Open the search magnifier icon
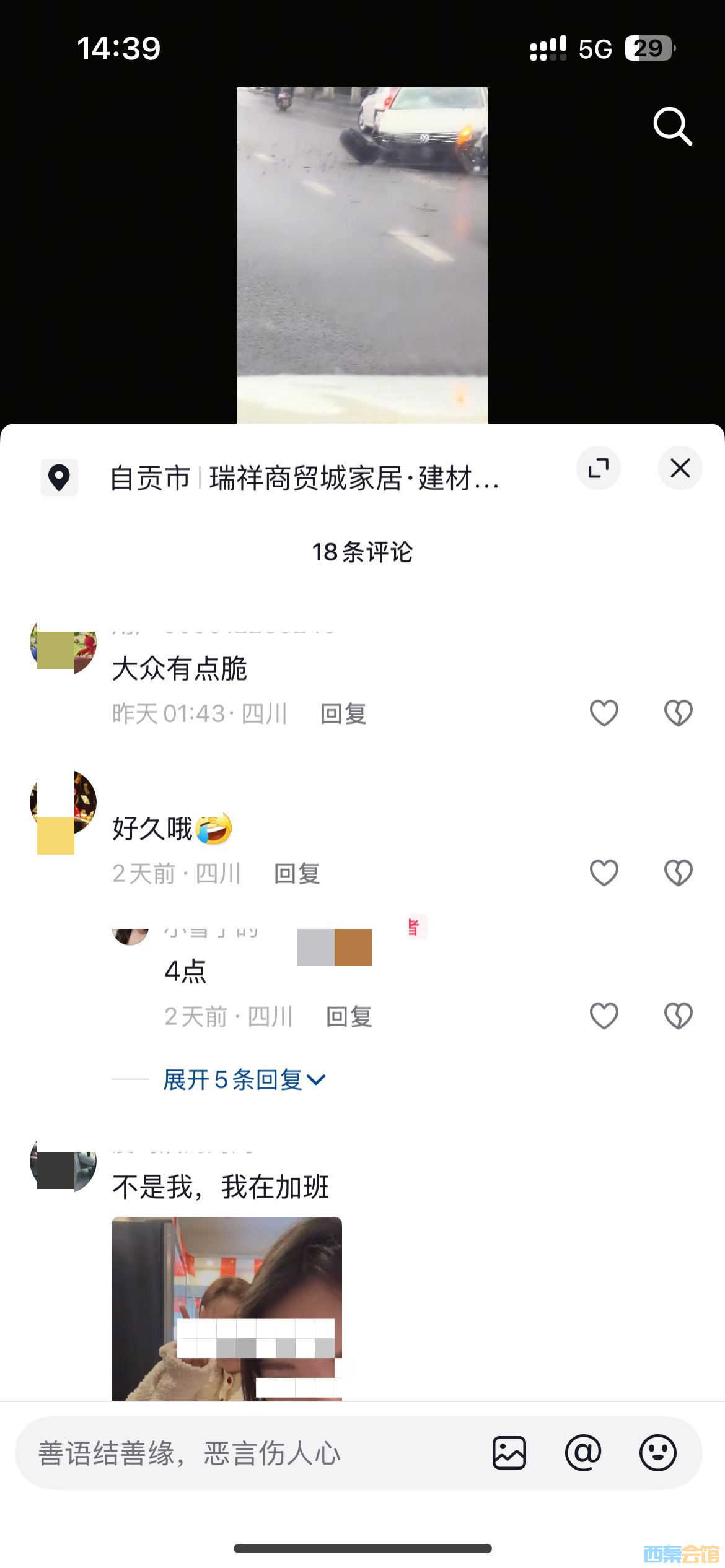 tap(672, 126)
